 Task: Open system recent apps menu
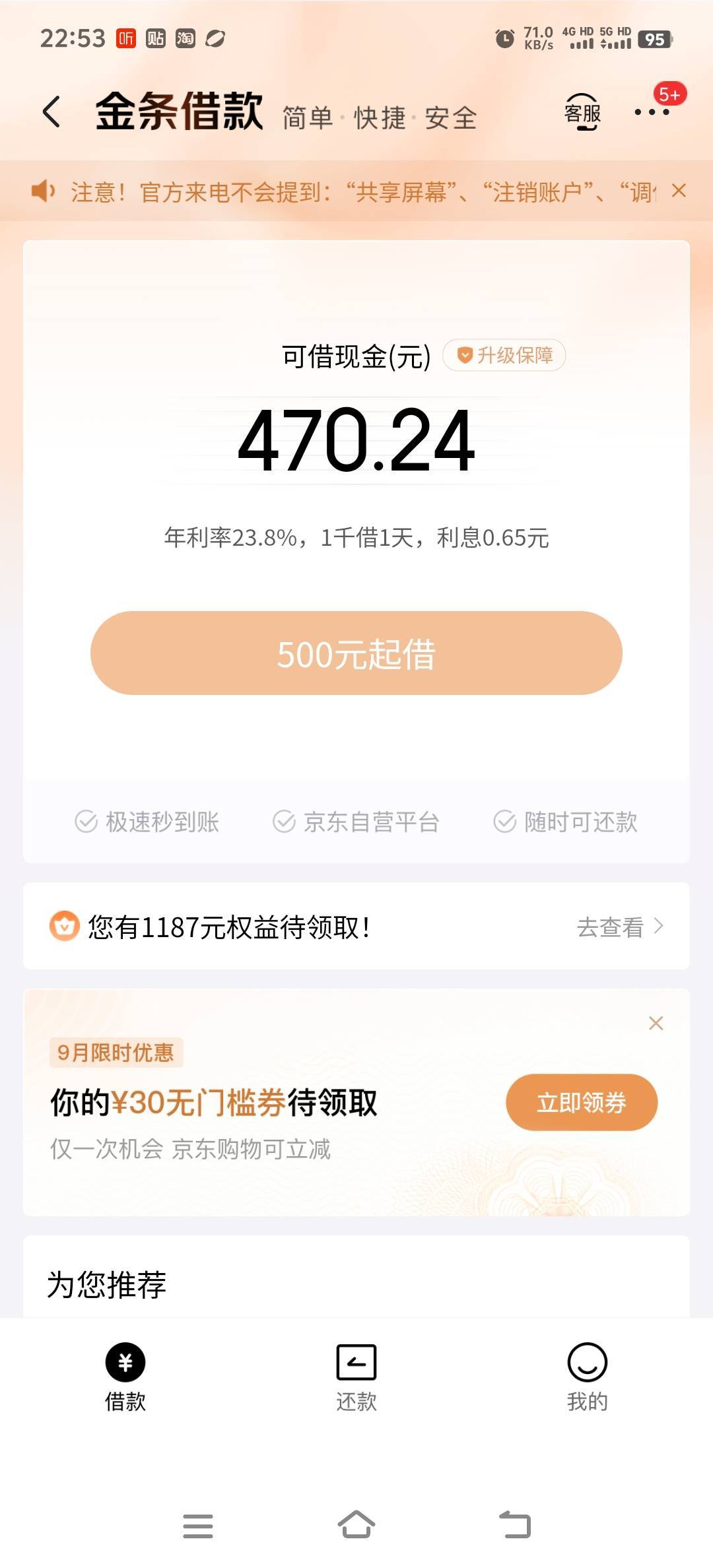point(198,1526)
